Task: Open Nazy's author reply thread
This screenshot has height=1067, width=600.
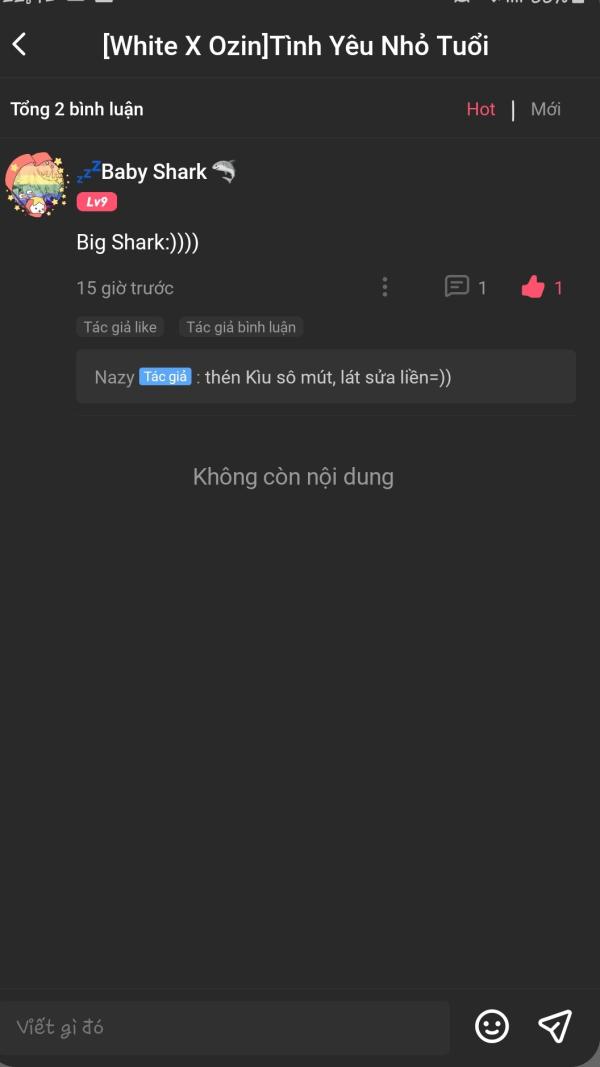Action: pos(325,377)
